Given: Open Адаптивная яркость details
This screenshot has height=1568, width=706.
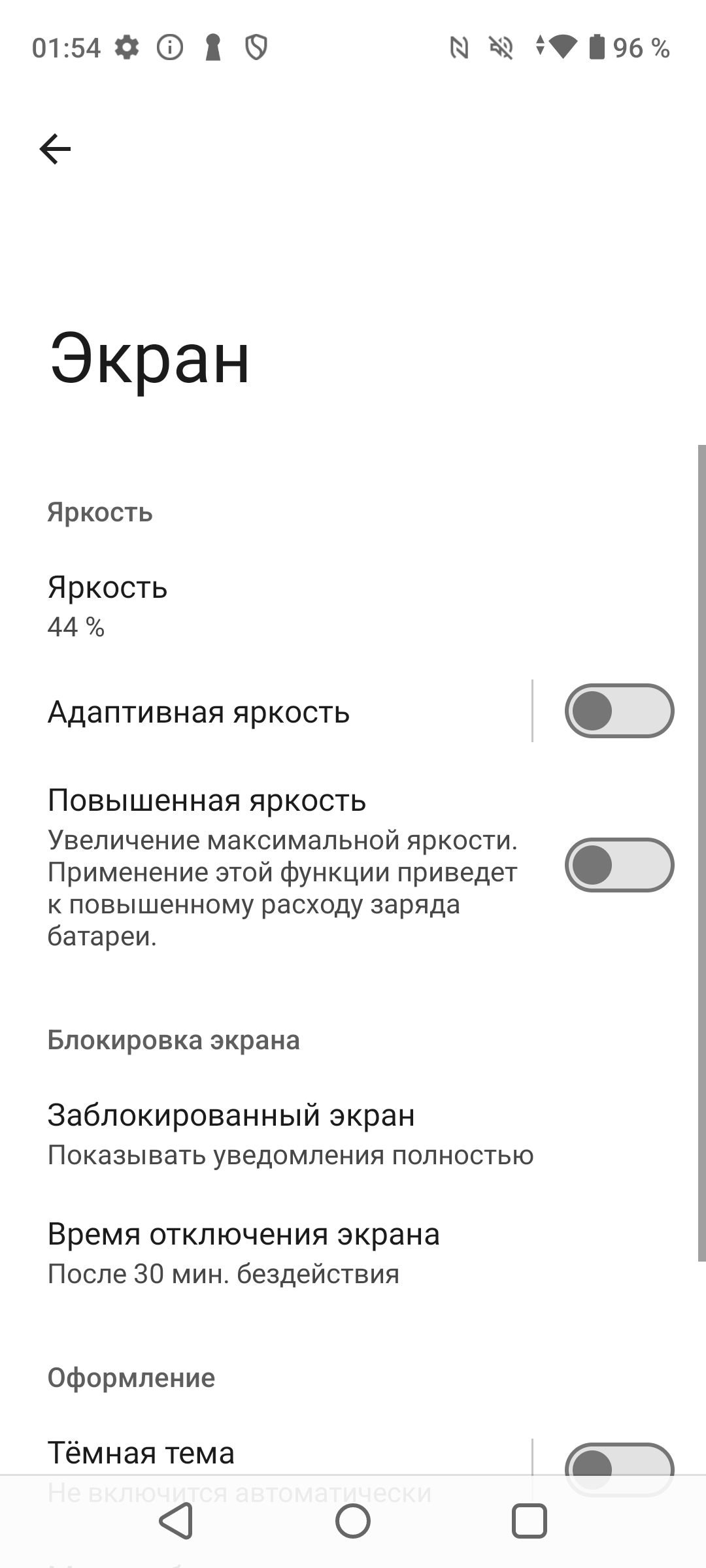Looking at the screenshot, I should pos(261,711).
